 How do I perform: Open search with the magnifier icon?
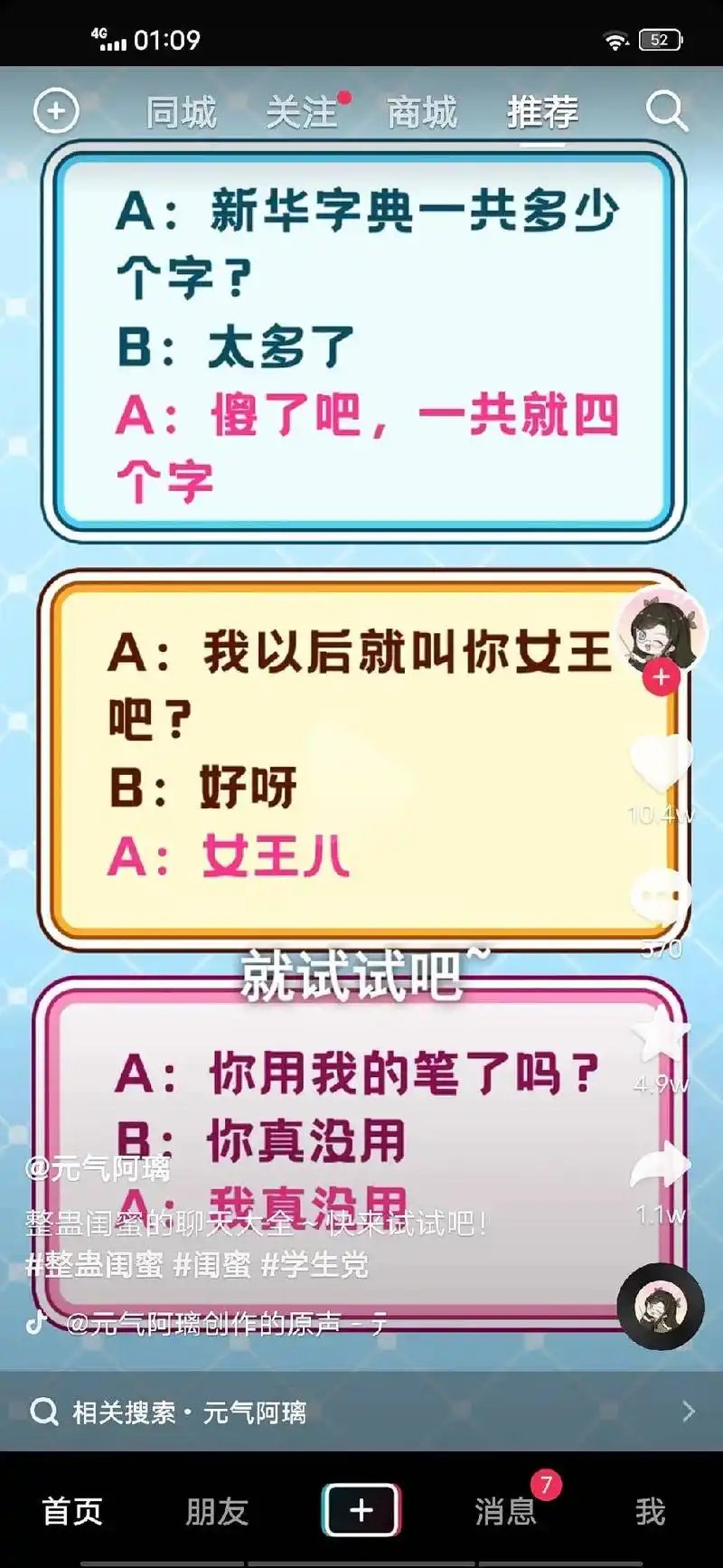666,111
